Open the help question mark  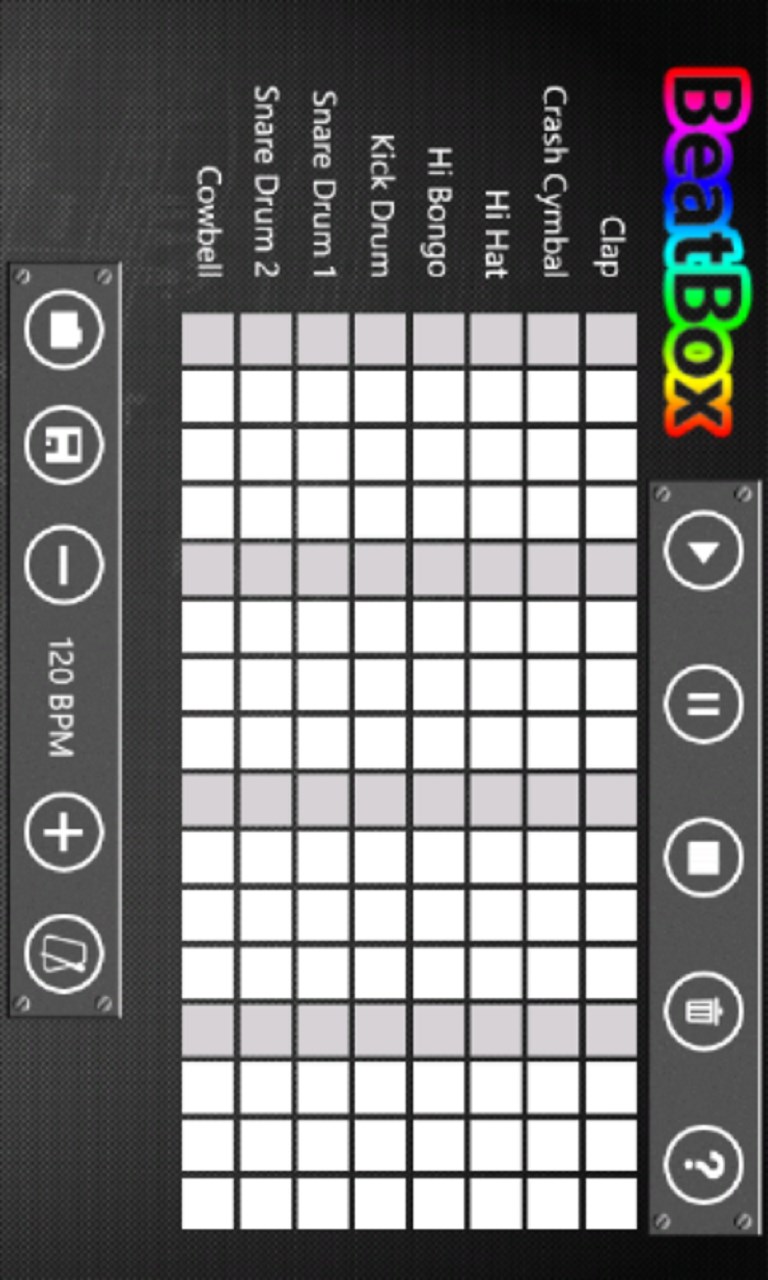704,1164
